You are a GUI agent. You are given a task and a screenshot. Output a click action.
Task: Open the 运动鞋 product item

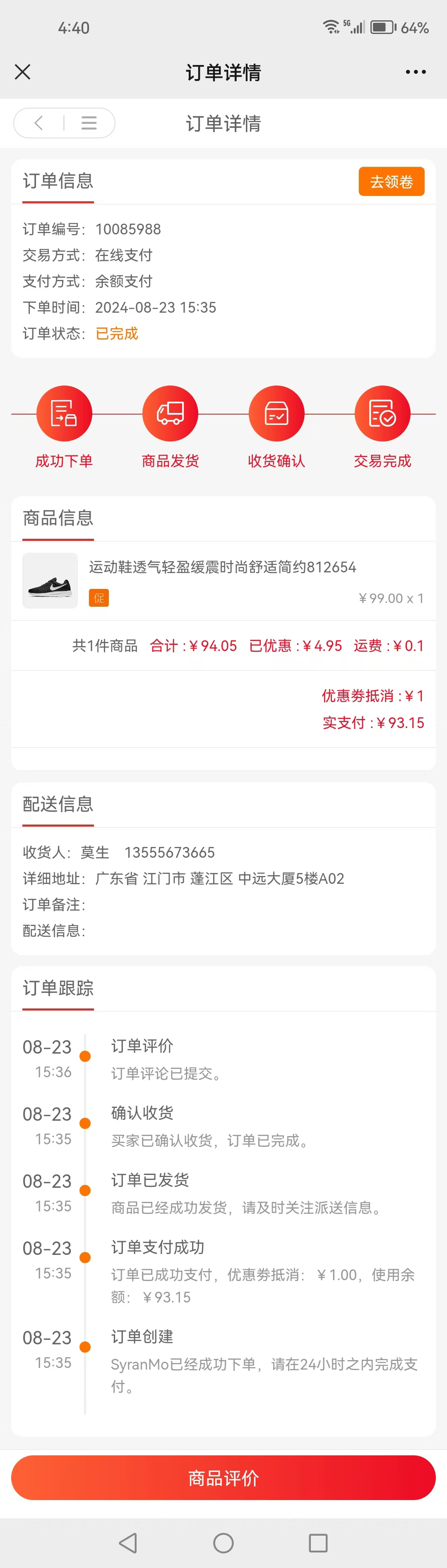point(223,580)
